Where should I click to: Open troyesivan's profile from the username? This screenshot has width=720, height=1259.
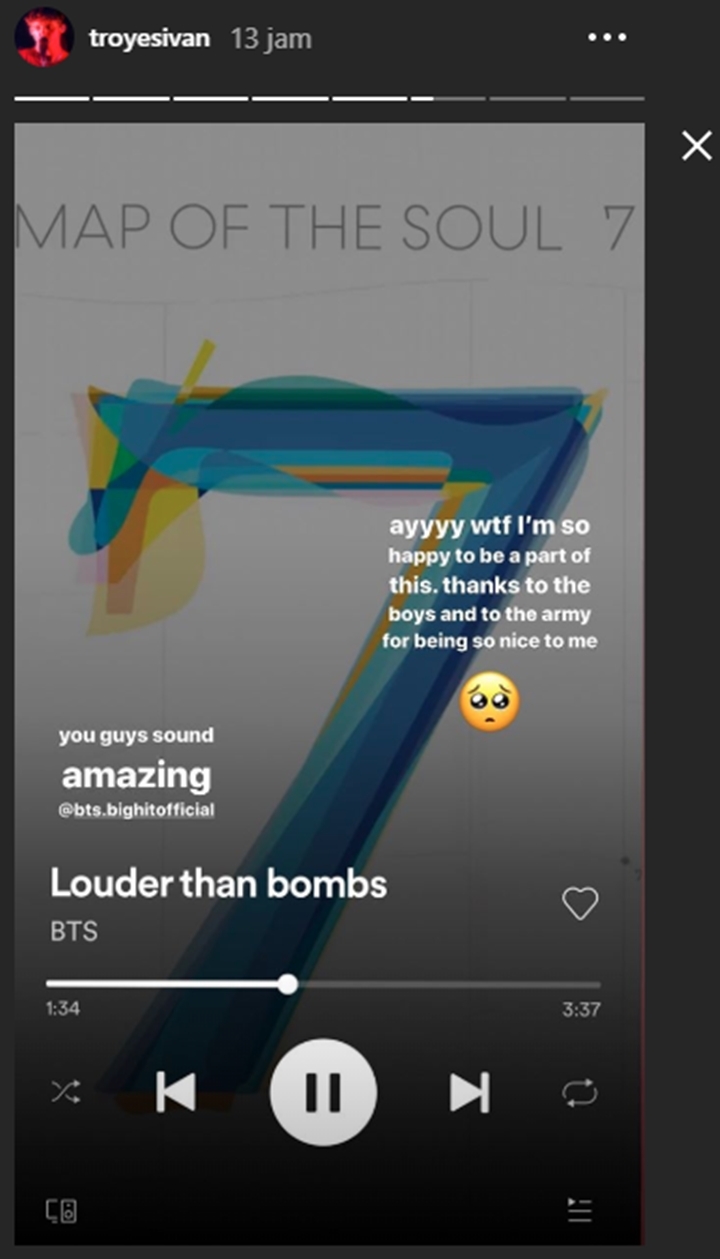150,39
